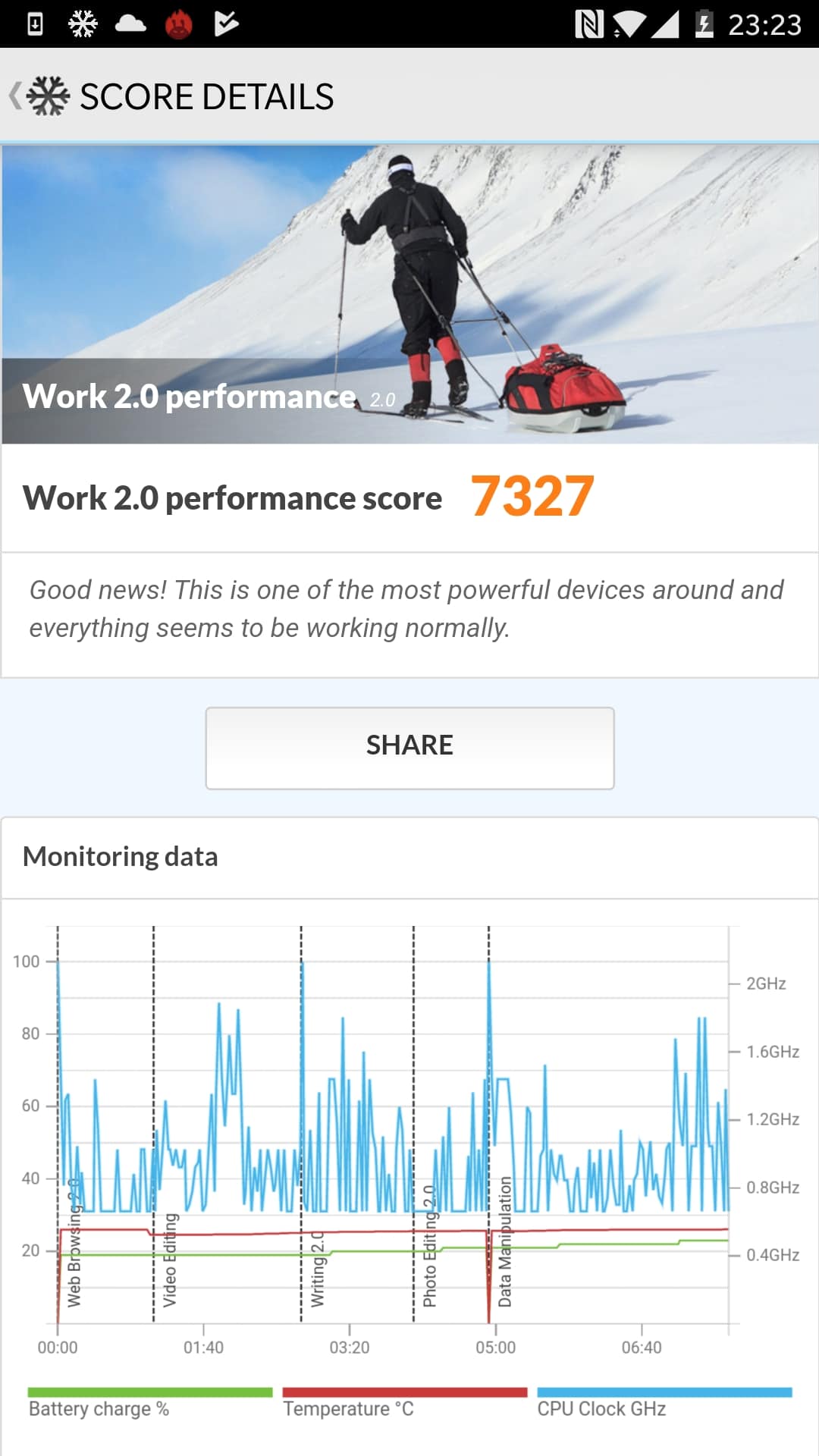Image resolution: width=819 pixels, height=1456 pixels.
Task: Share the Work 2.0 performance score
Action: (409, 748)
